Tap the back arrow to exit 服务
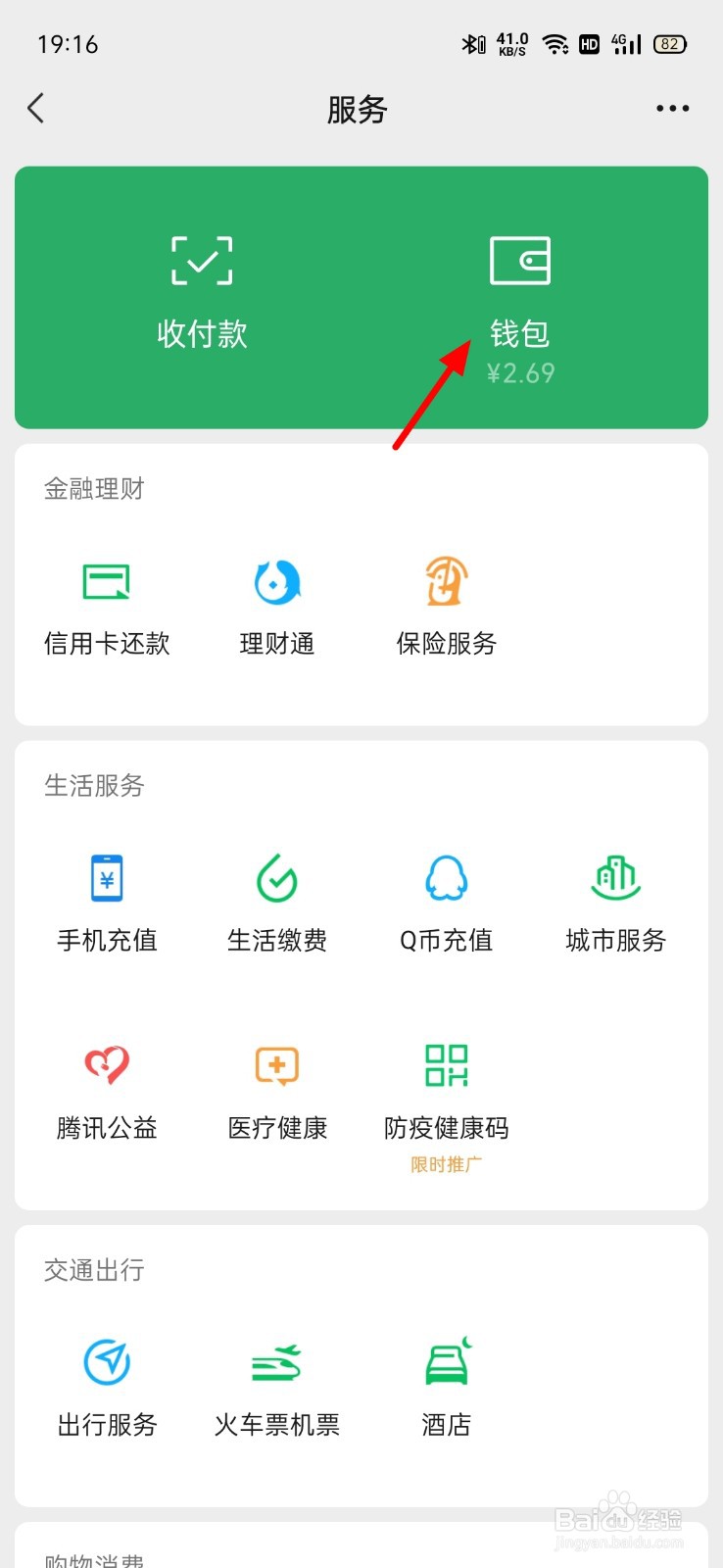 click(37, 108)
